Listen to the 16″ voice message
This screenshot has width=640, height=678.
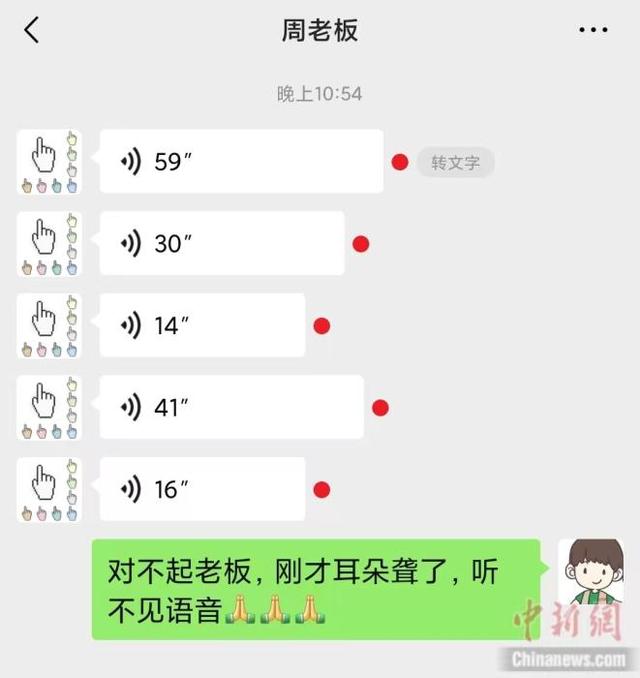point(200,489)
